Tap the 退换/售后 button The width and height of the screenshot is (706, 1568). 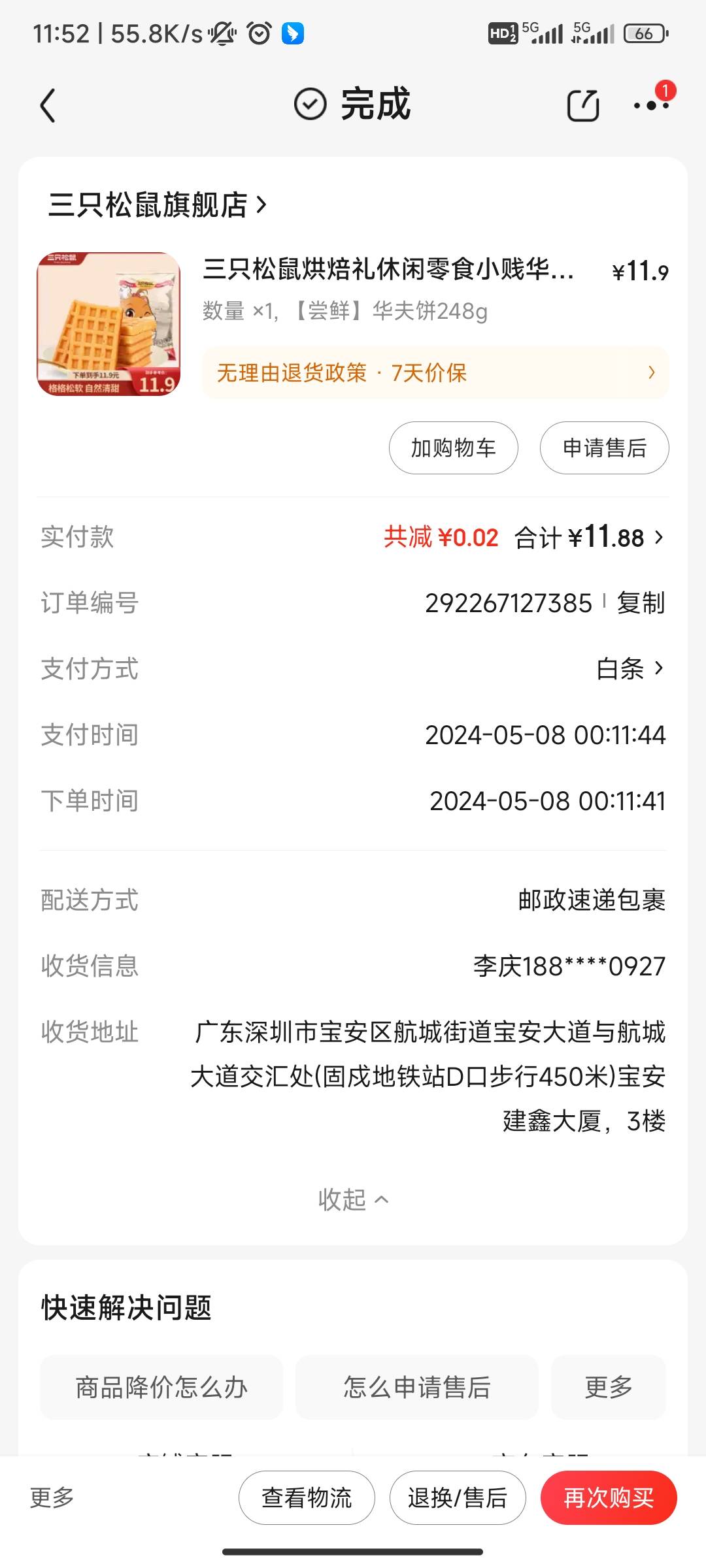458,1497
